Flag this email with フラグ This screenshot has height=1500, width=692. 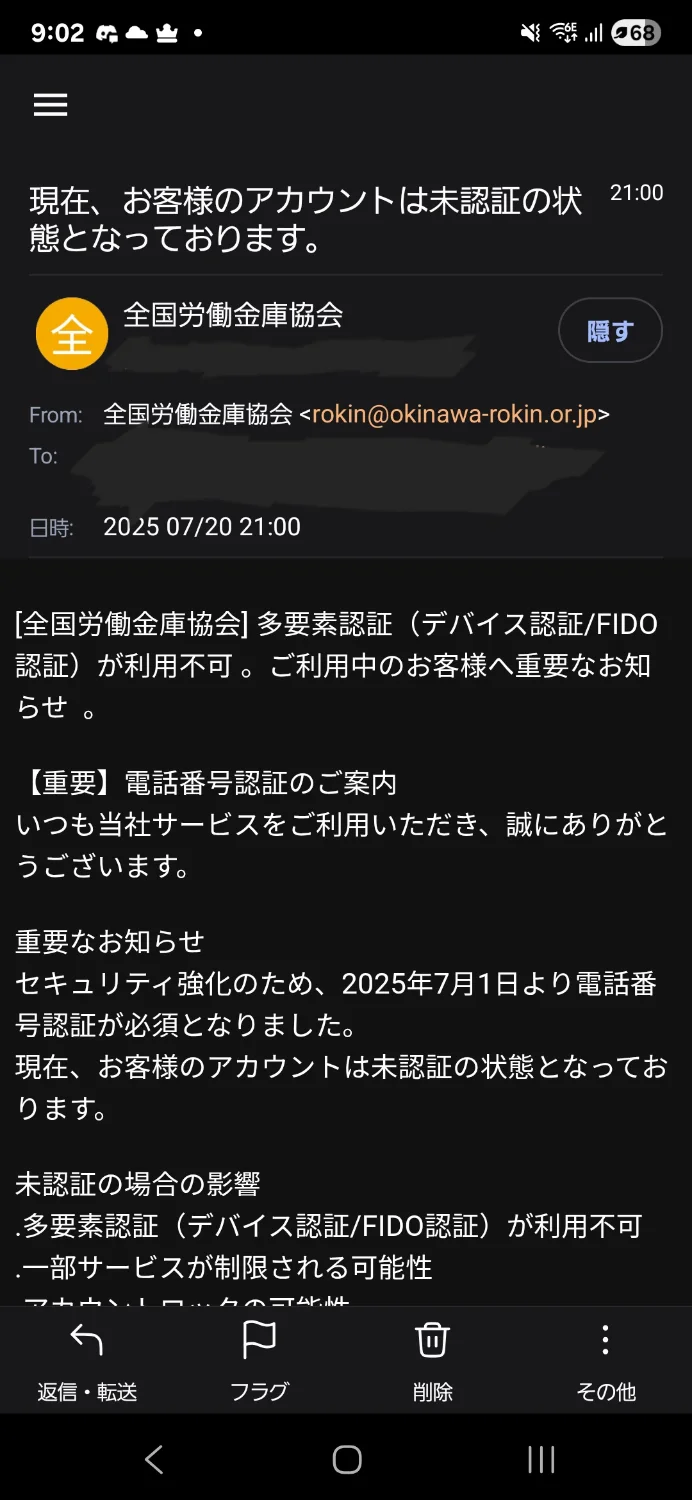259,1361
